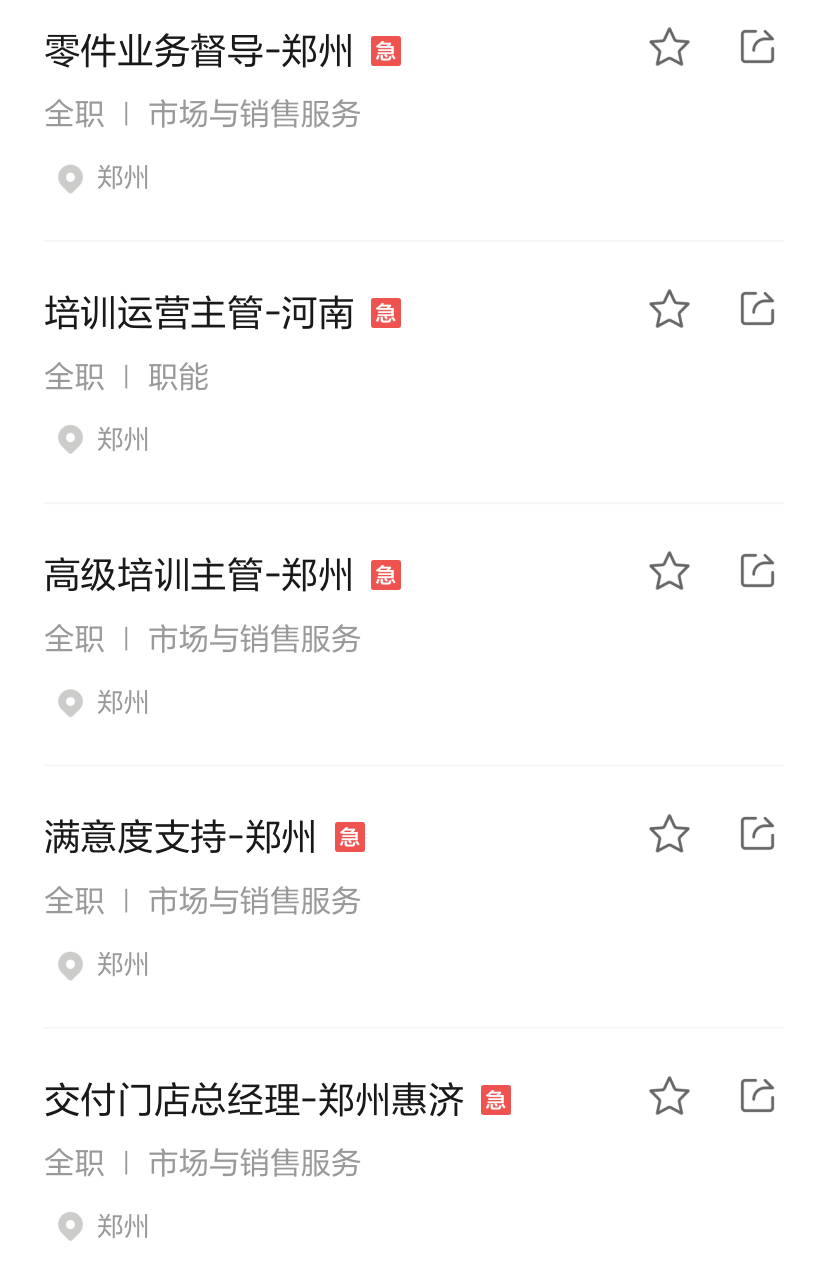Favorite the 零件业务督导-郑州 job
The image size is (828, 1263).
coord(669,47)
